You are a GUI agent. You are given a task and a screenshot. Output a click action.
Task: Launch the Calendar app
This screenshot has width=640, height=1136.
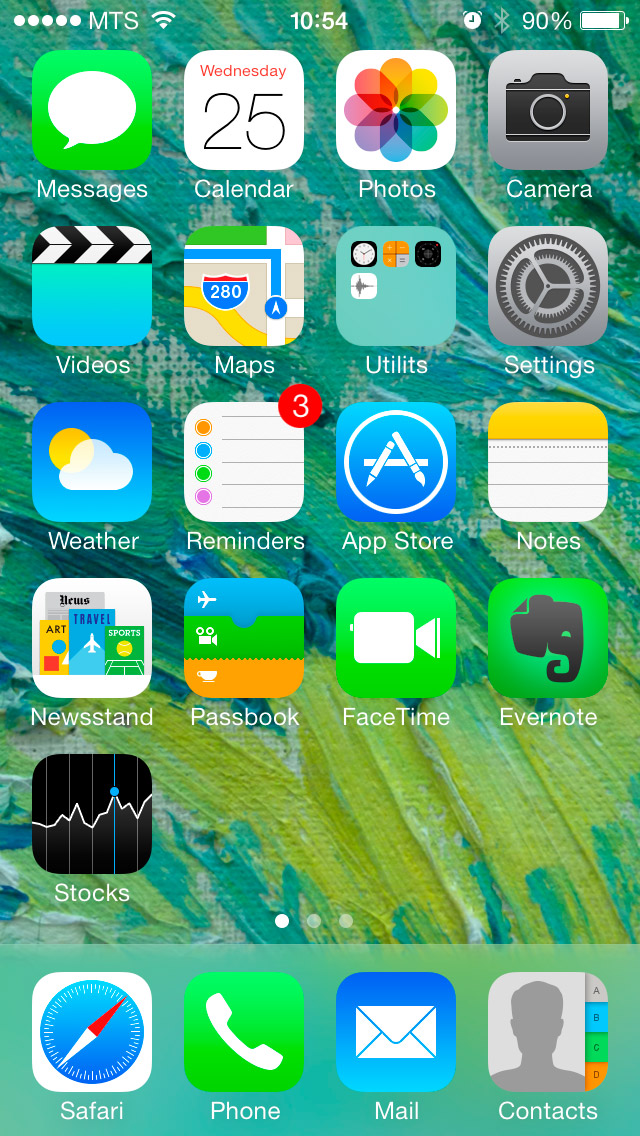tap(244, 110)
